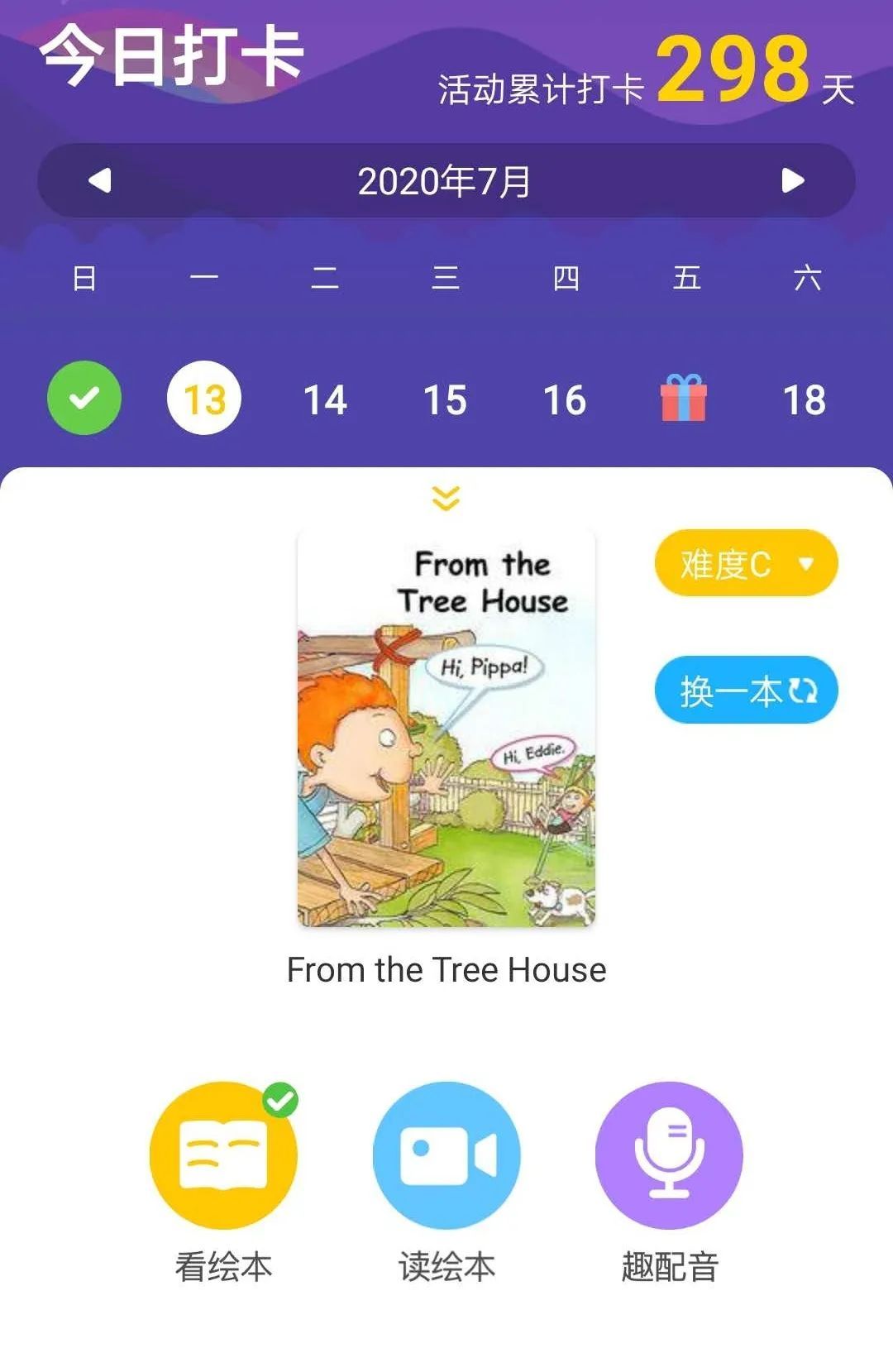893x1372 pixels.
Task: Open the From the Tree House book cover
Action: pyautogui.click(x=446, y=728)
